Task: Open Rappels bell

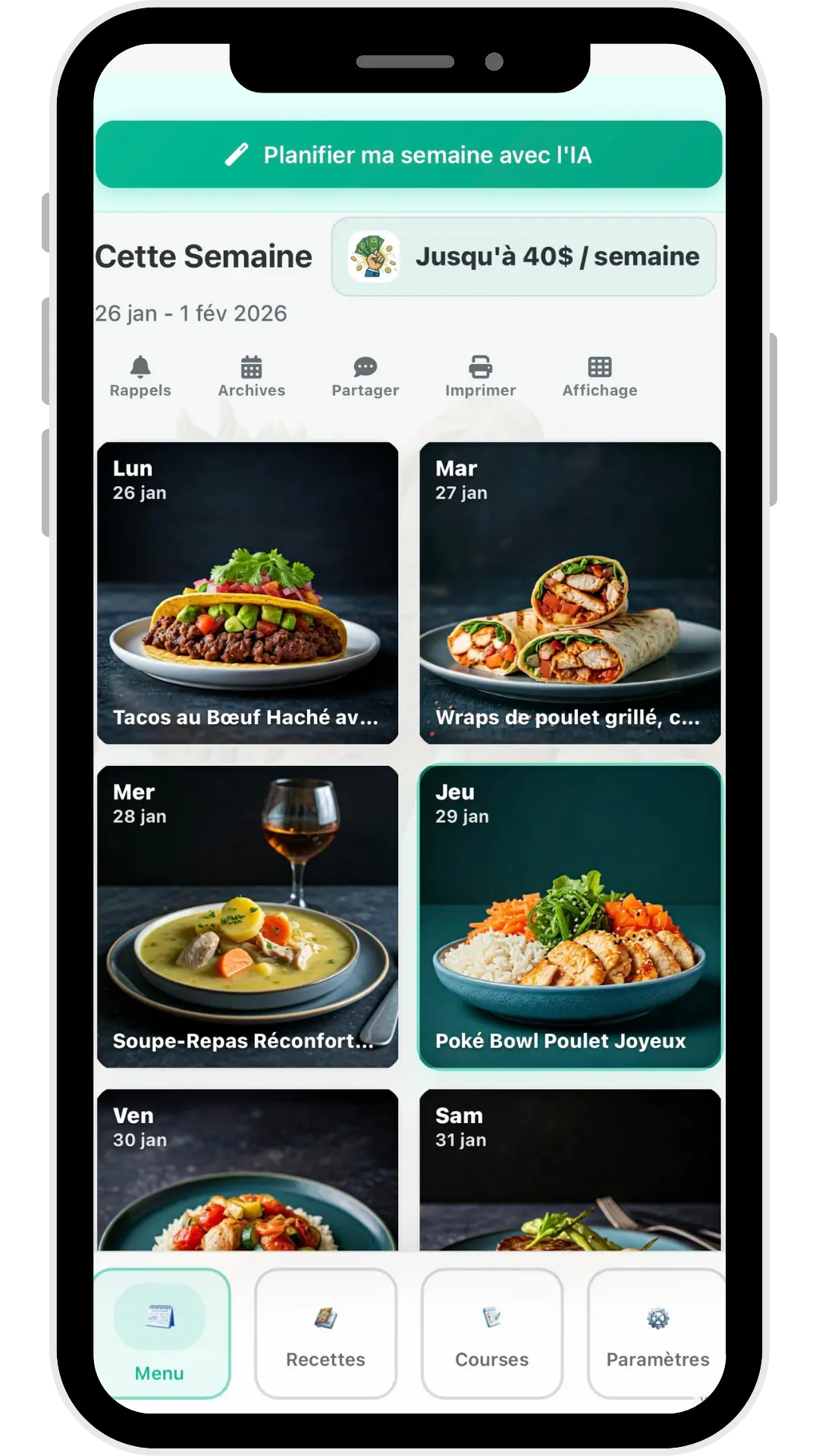Action: tap(140, 376)
